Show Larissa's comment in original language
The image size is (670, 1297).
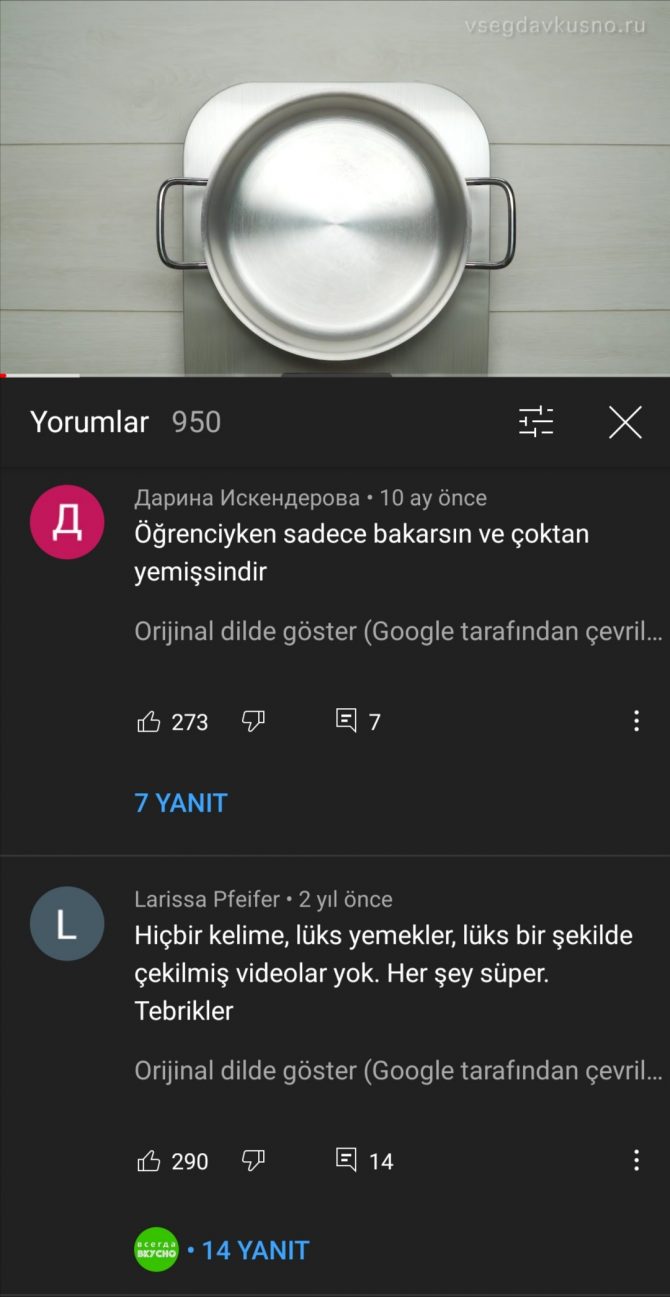pyautogui.click(x=398, y=1071)
